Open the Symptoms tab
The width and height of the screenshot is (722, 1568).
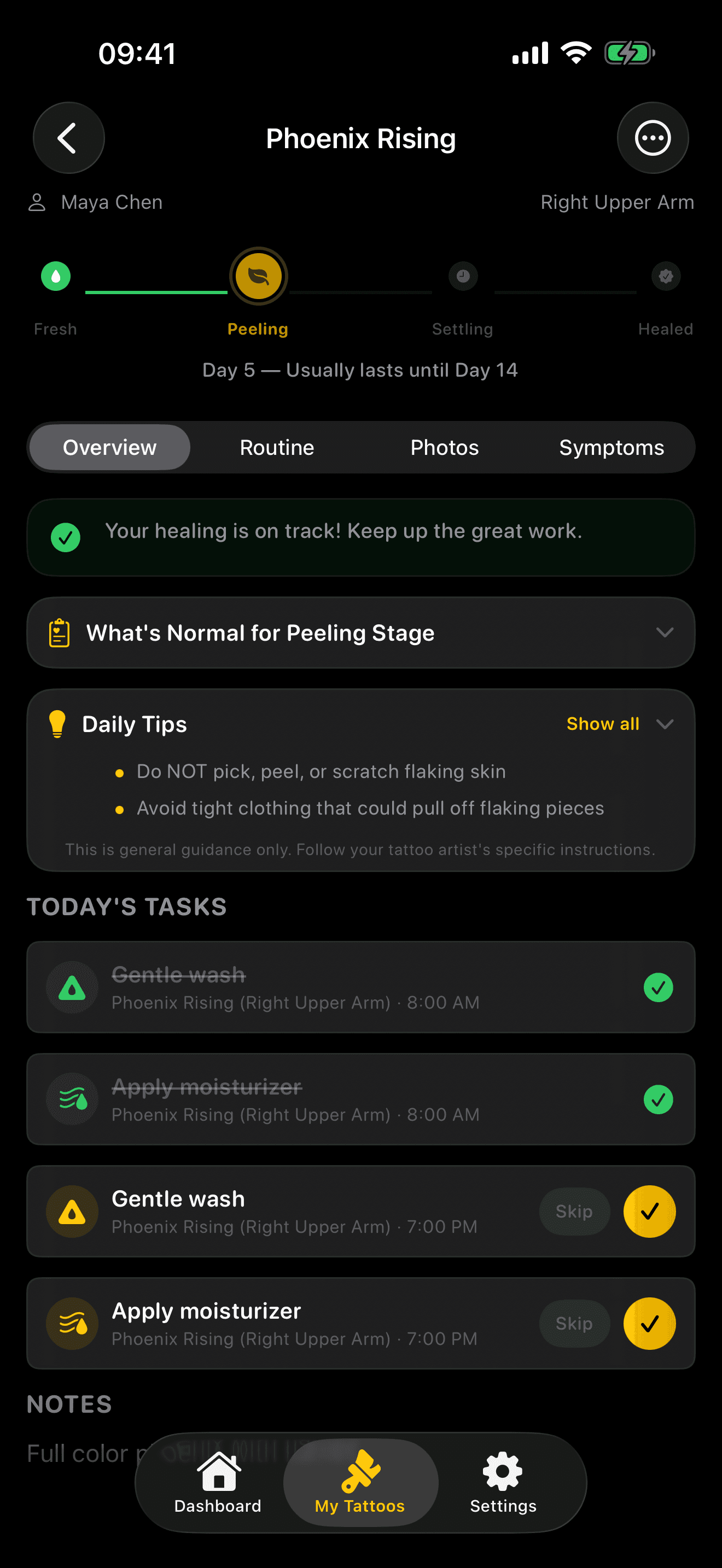pyautogui.click(x=611, y=447)
